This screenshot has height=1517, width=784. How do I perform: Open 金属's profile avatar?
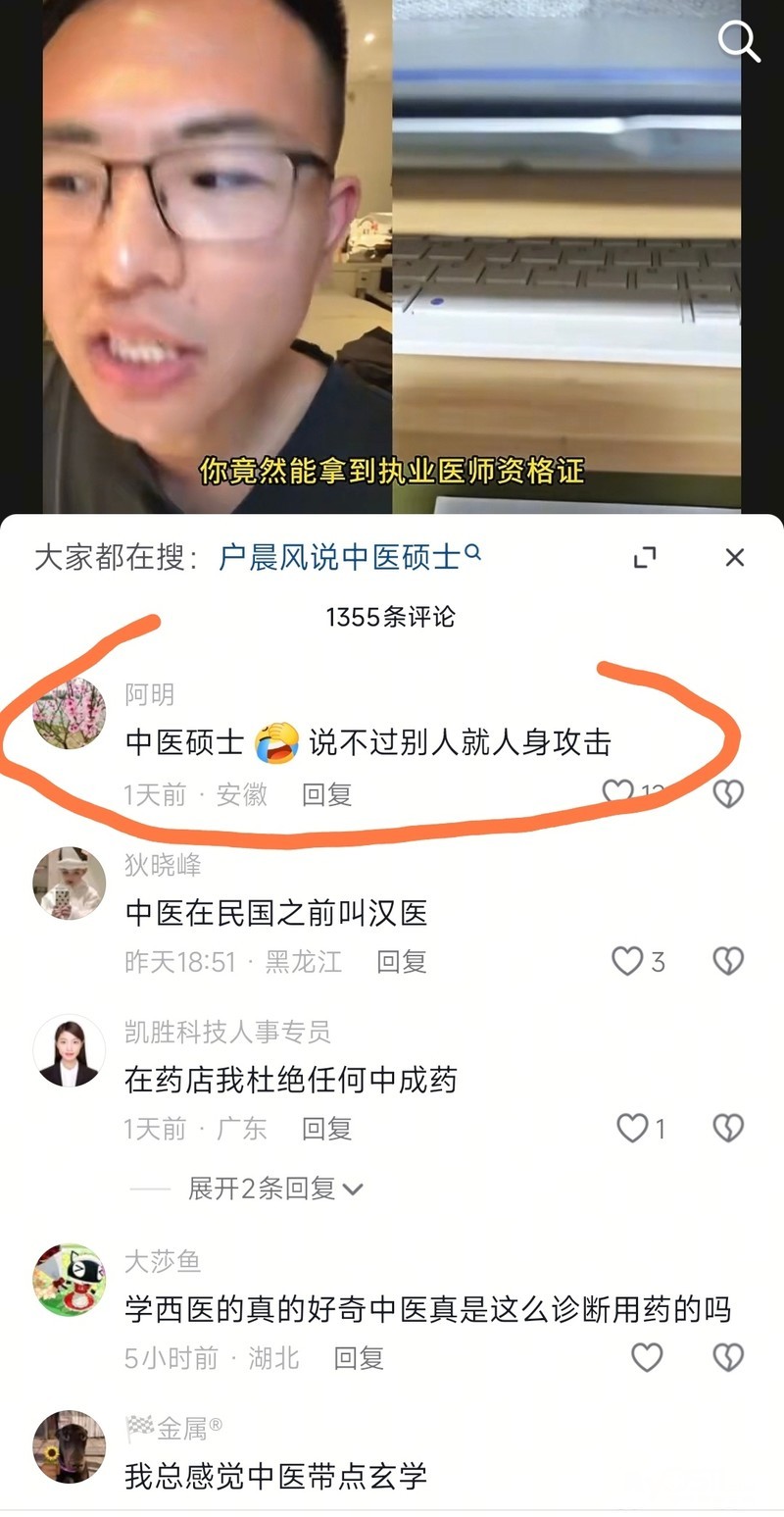(x=69, y=1446)
